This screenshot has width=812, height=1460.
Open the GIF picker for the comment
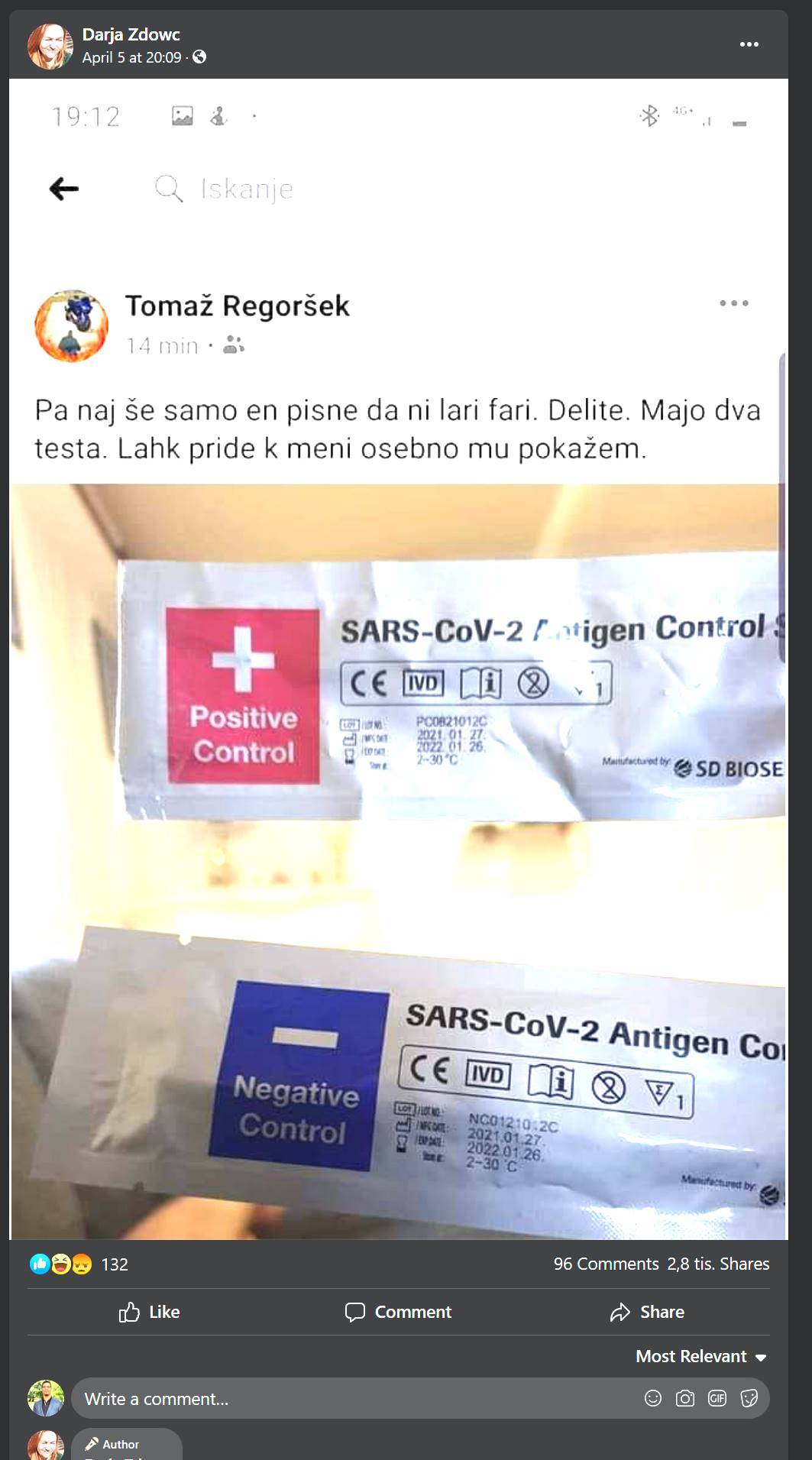(717, 1398)
